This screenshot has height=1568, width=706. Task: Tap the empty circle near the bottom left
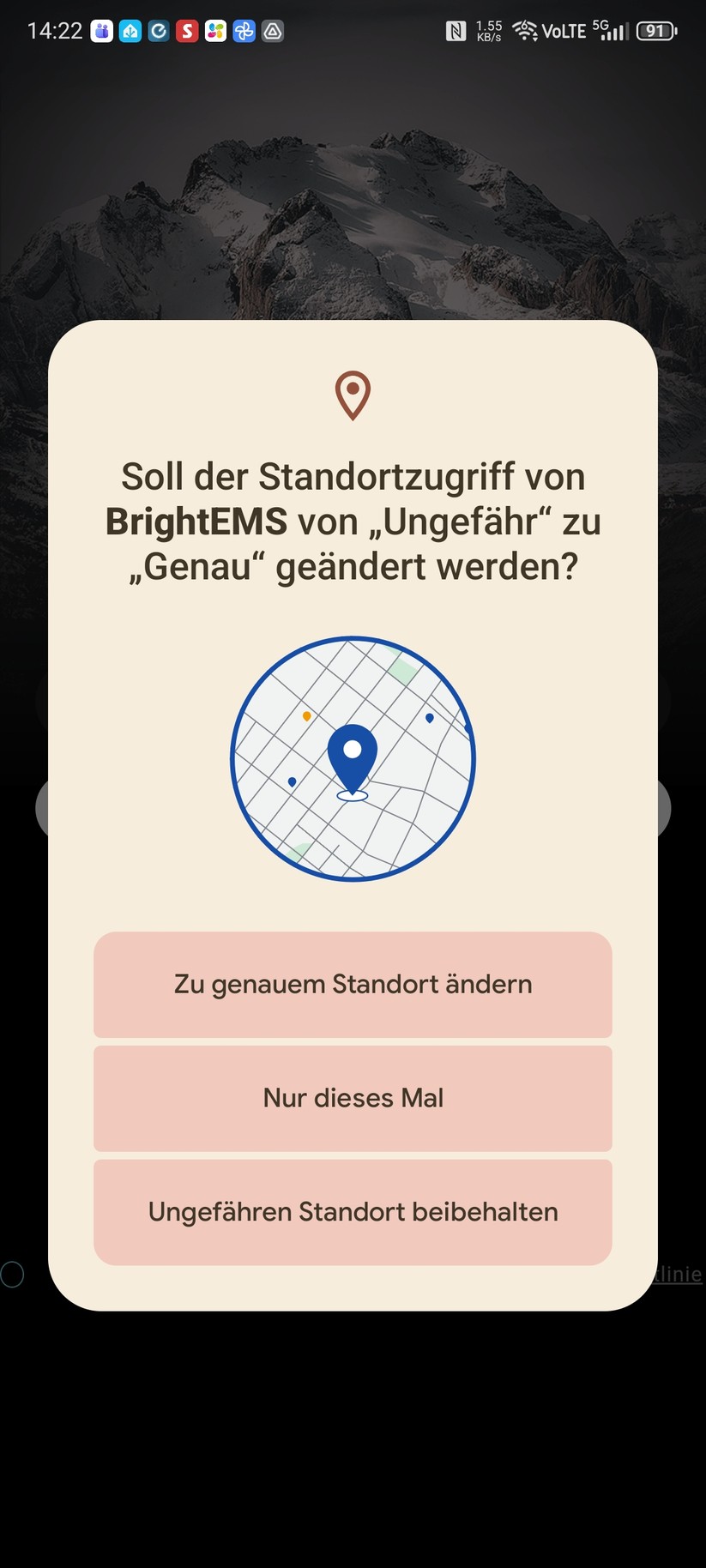pos(13,1276)
